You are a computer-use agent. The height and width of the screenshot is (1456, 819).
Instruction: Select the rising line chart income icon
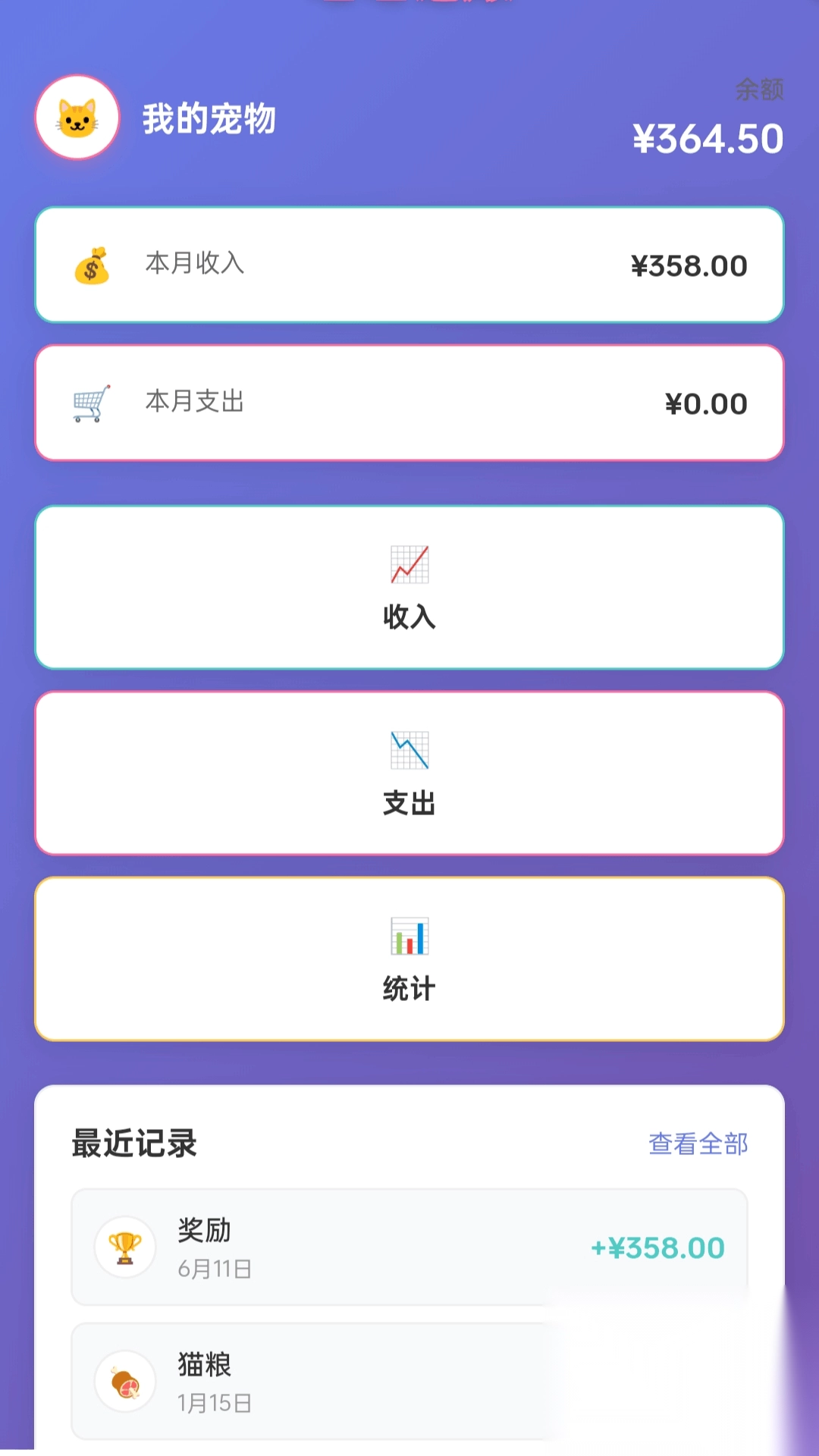point(409,565)
